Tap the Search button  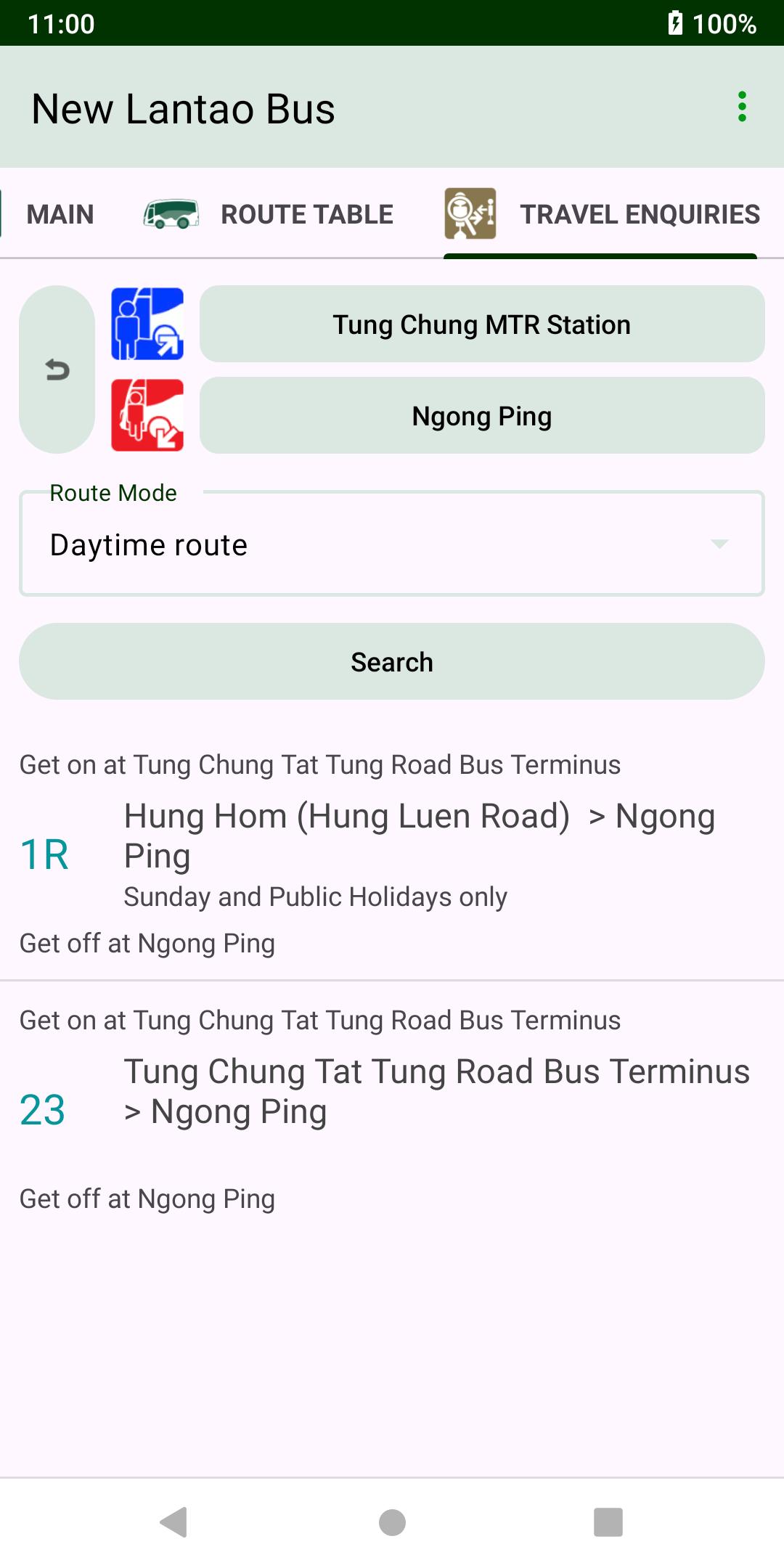pos(392,661)
